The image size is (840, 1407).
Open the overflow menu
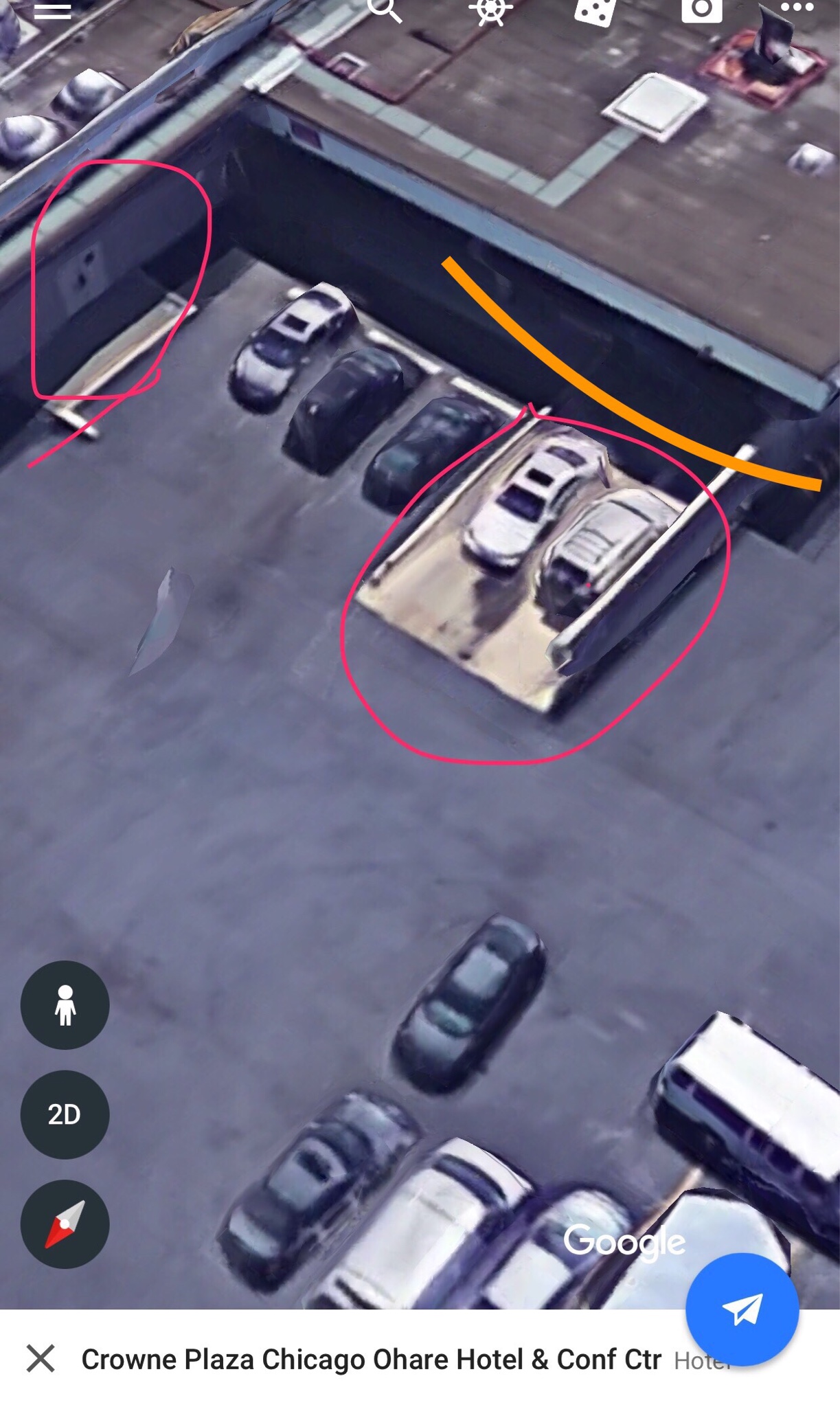797,8
